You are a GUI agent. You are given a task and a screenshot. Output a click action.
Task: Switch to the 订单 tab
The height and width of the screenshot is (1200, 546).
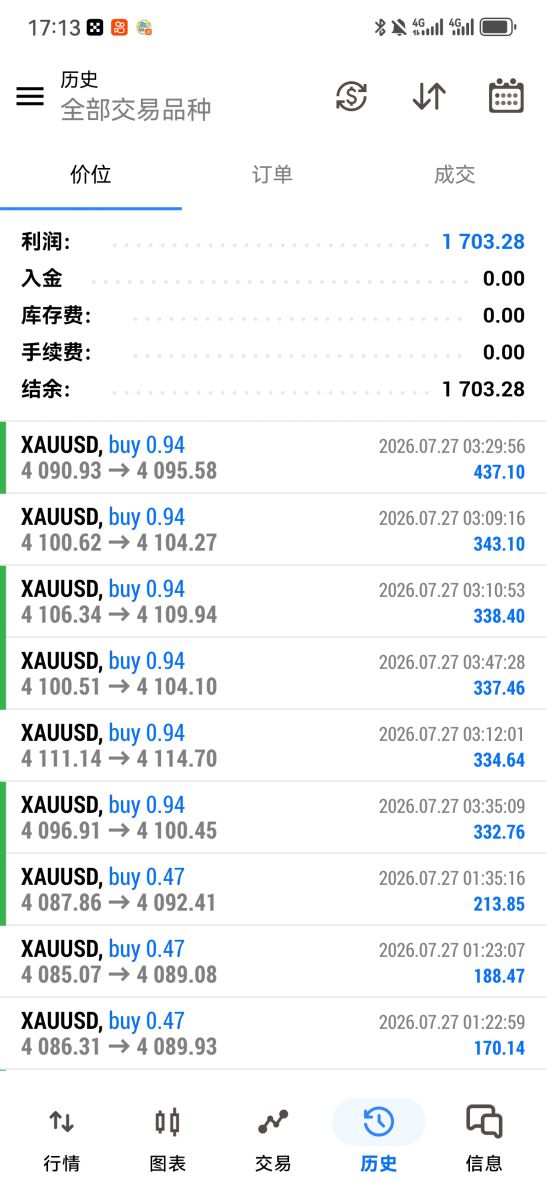(272, 175)
